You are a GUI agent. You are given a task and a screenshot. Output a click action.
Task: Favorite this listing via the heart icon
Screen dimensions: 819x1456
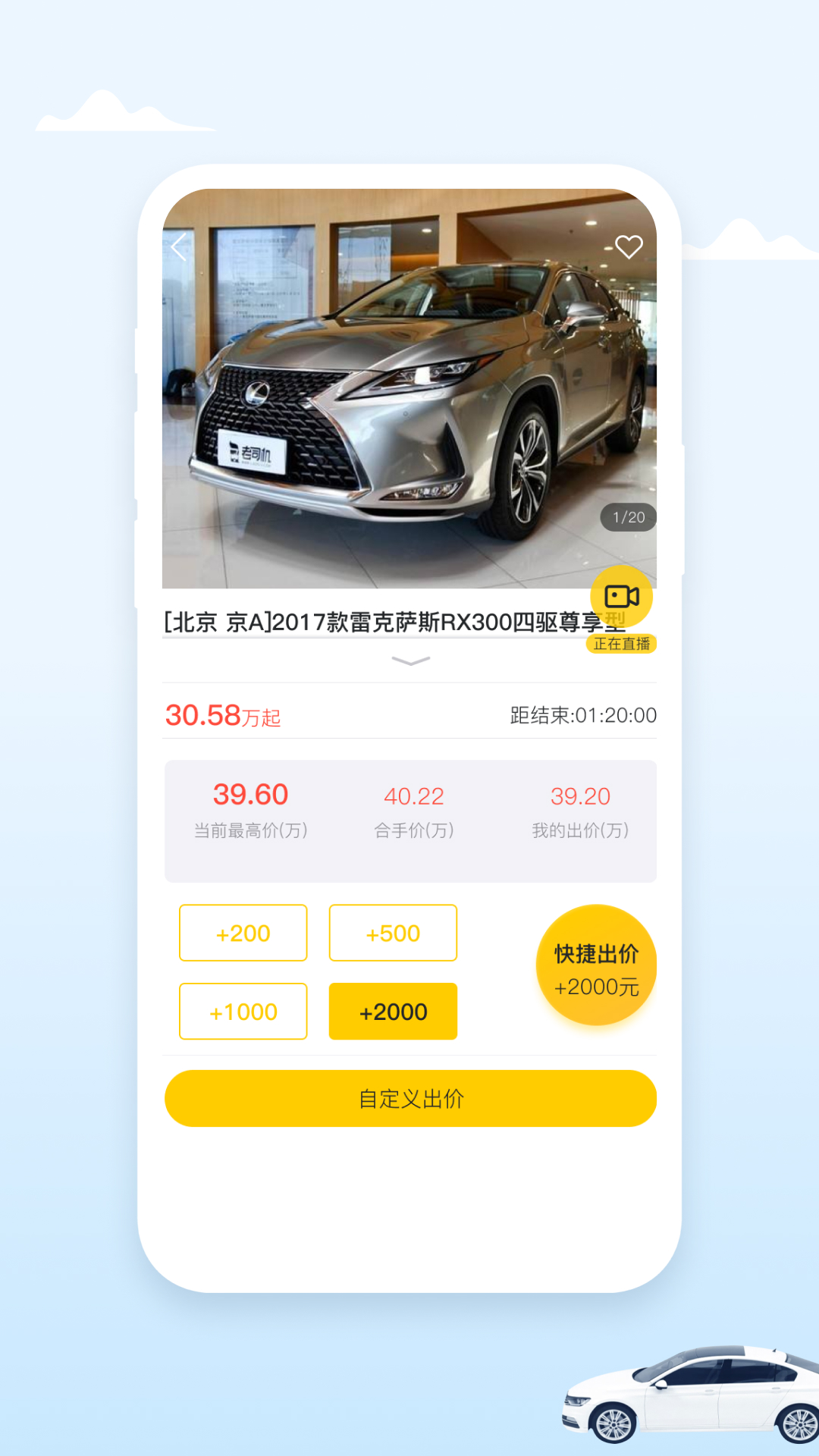(x=628, y=246)
